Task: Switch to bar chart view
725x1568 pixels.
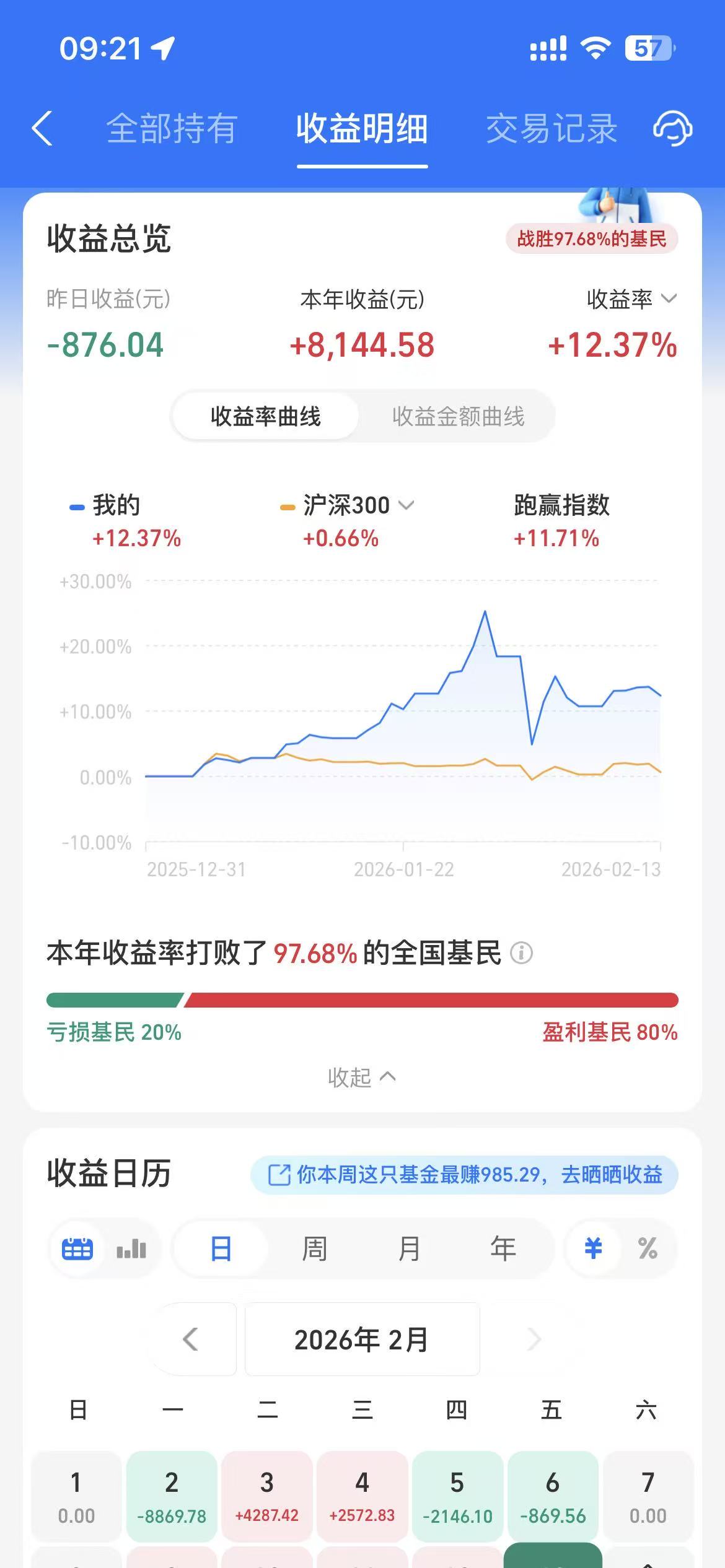Action: tap(131, 1248)
